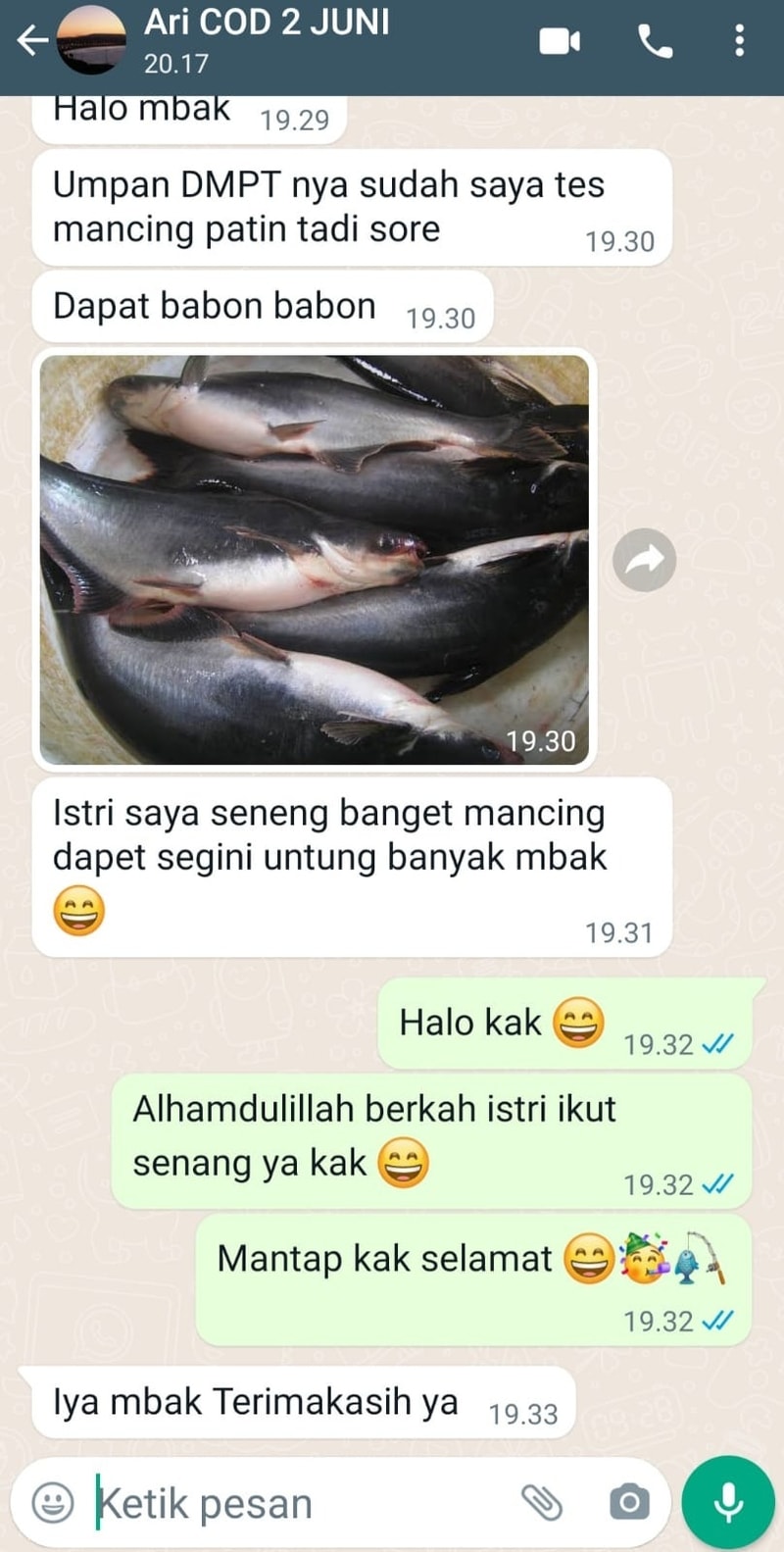Tap the microphone voice message button

click(x=728, y=1502)
